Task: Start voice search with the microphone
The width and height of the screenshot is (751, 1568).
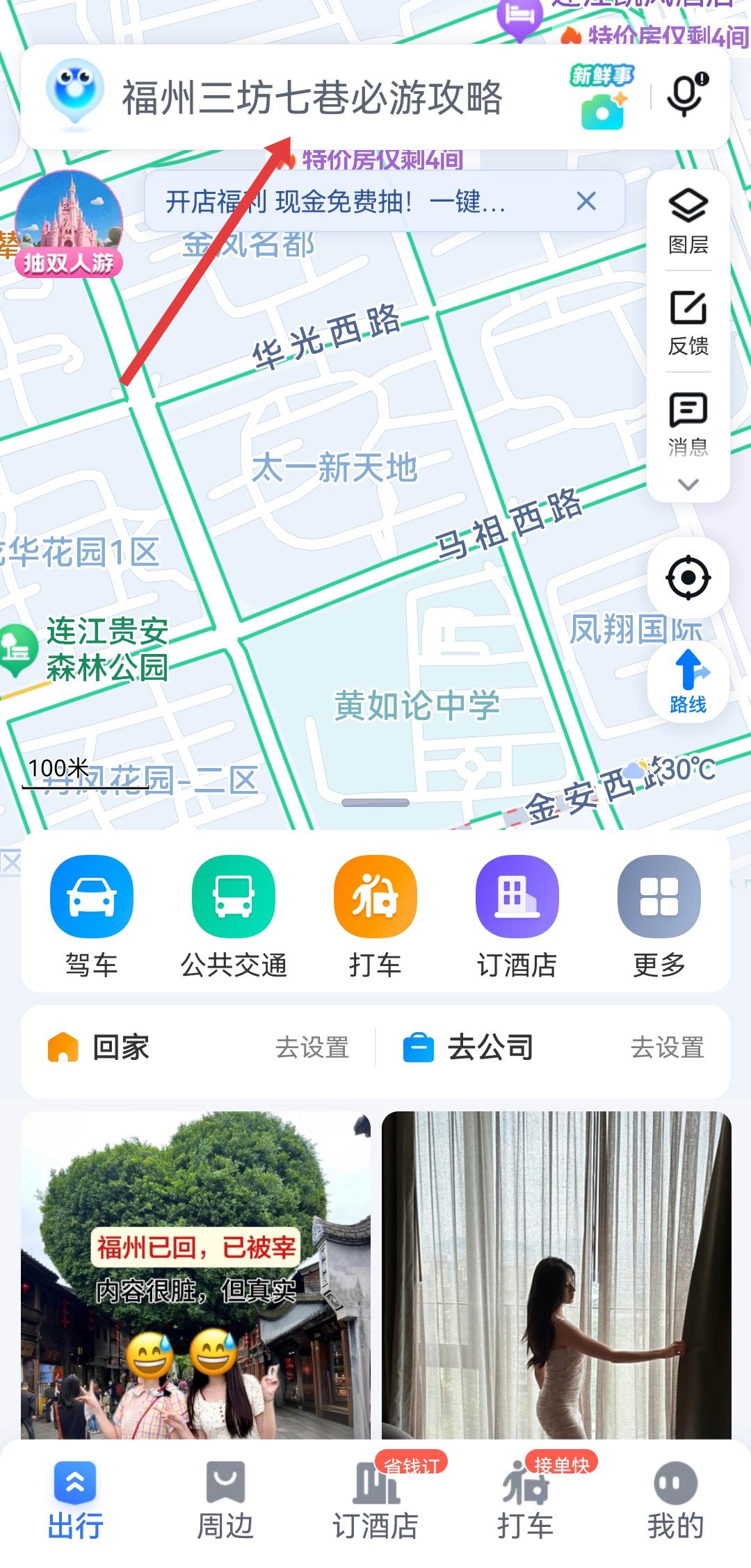Action: [x=686, y=96]
